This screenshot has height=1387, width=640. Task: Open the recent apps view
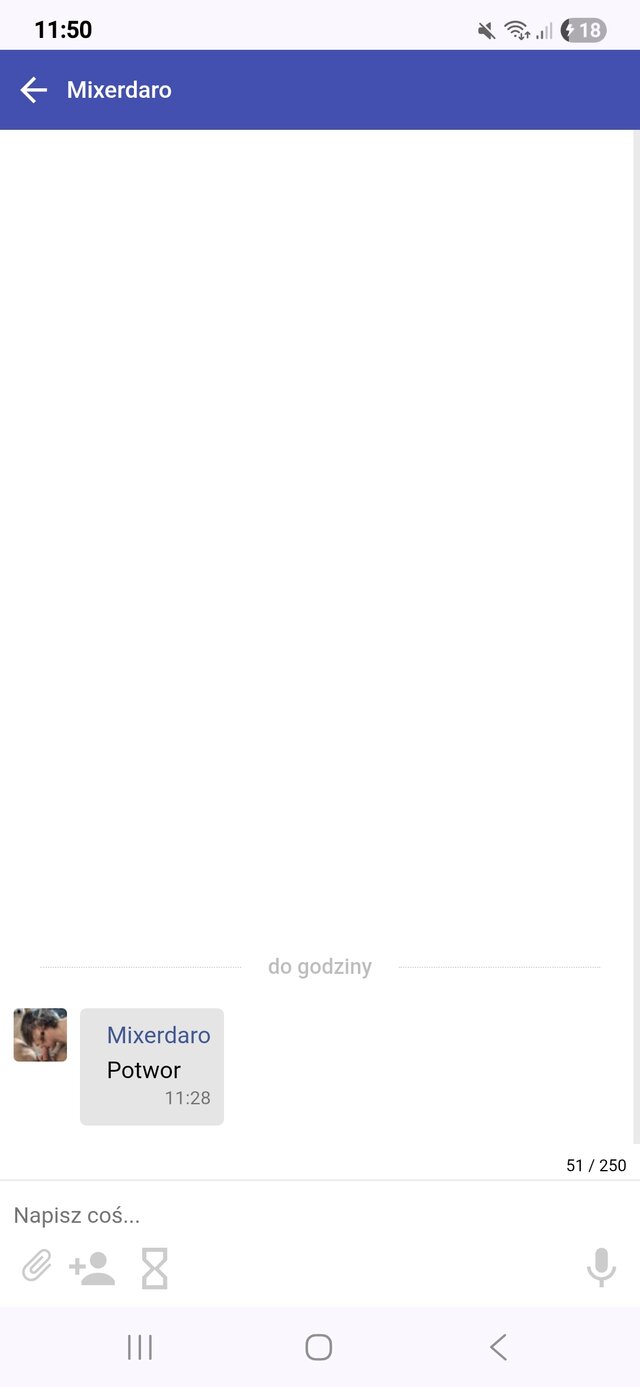pos(140,1347)
